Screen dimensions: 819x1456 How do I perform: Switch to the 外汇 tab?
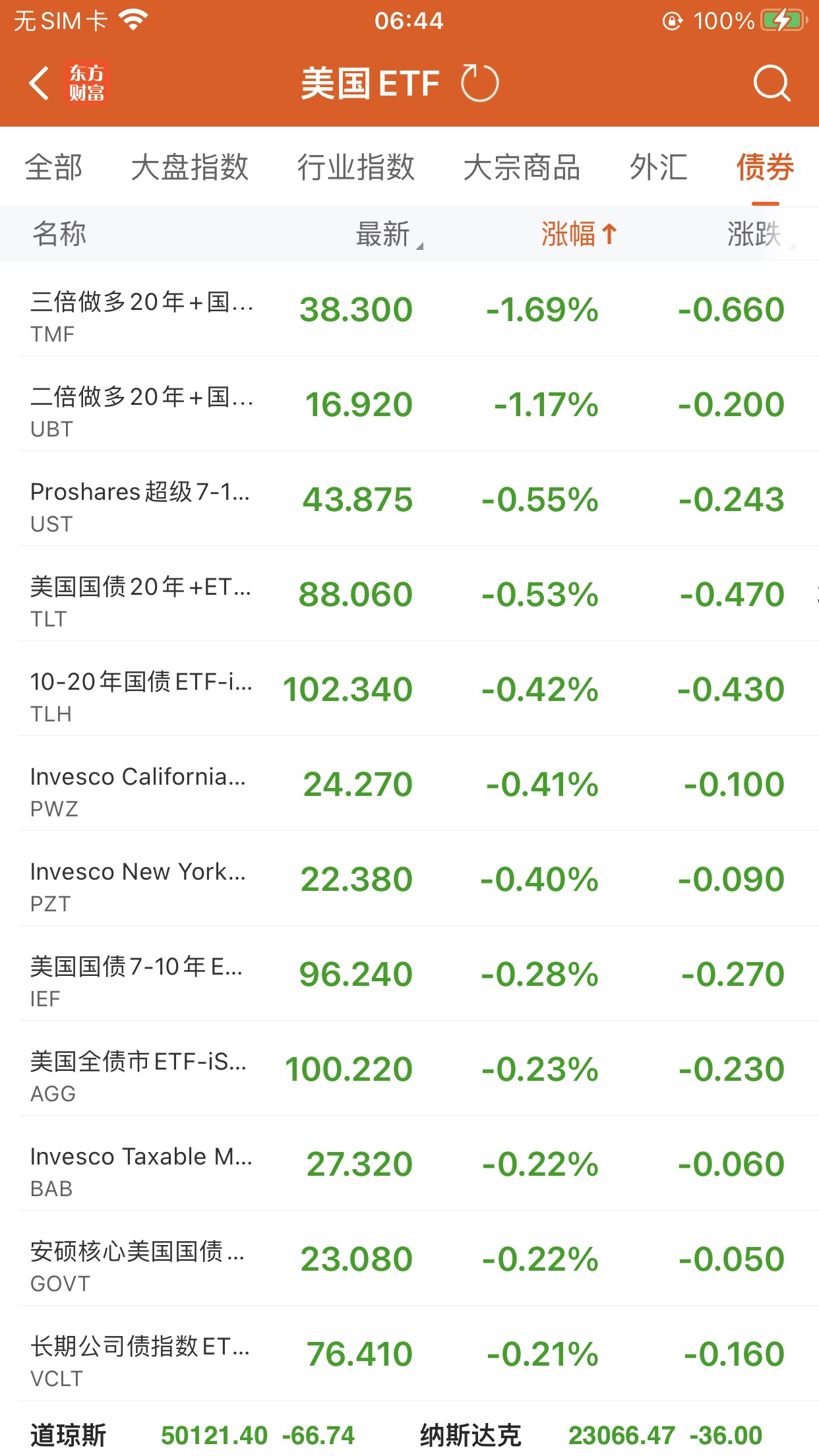coord(658,167)
